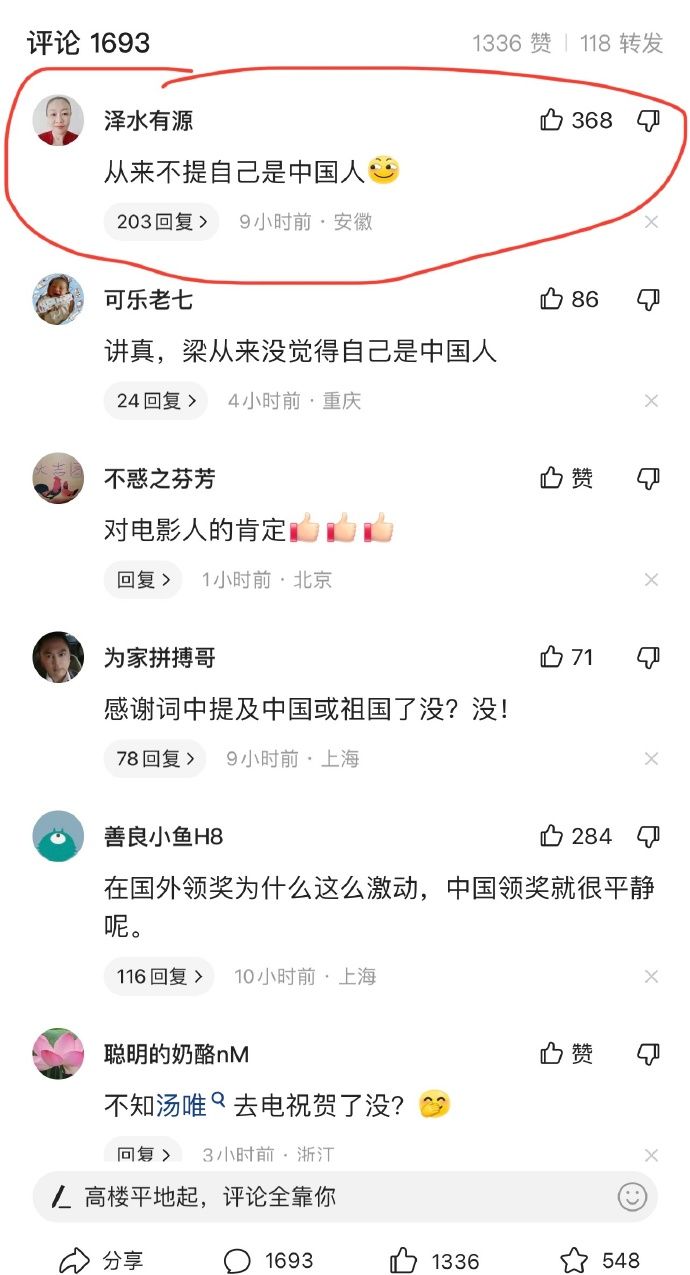Open the 1693 comments button
The width and height of the screenshot is (690, 1275).
[x=268, y=1260]
